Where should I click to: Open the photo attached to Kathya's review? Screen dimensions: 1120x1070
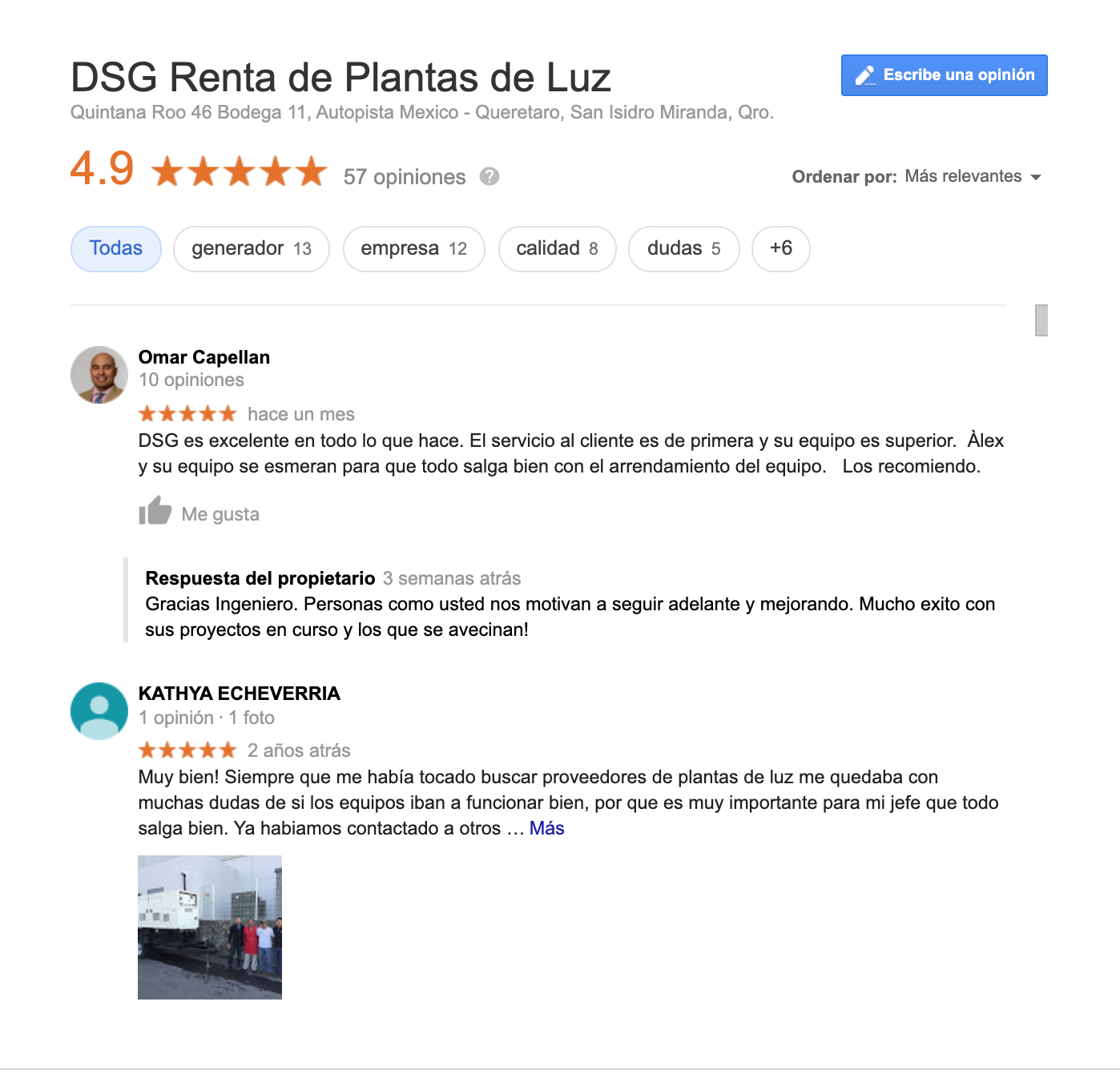click(210, 927)
